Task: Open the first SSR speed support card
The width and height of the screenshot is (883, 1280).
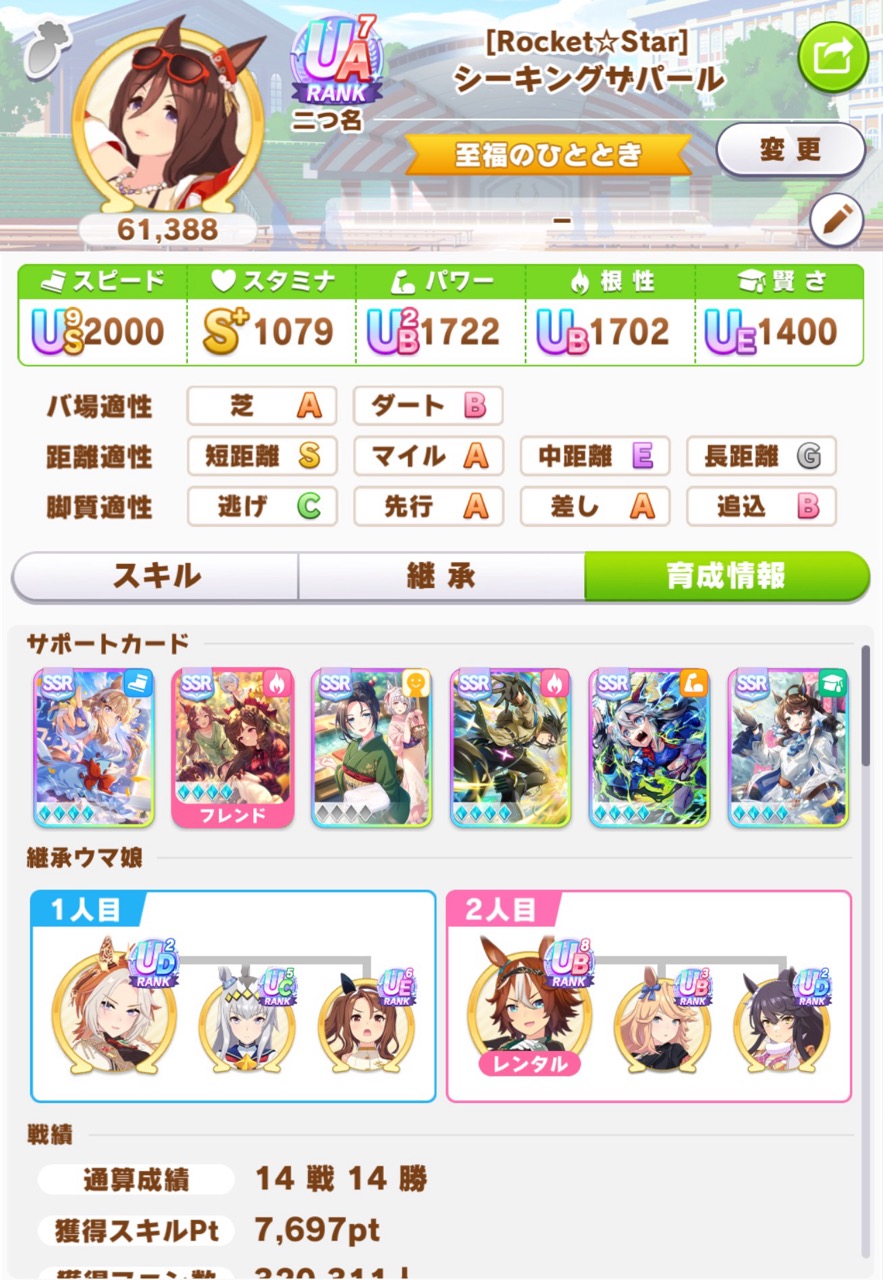Action: [x=94, y=747]
